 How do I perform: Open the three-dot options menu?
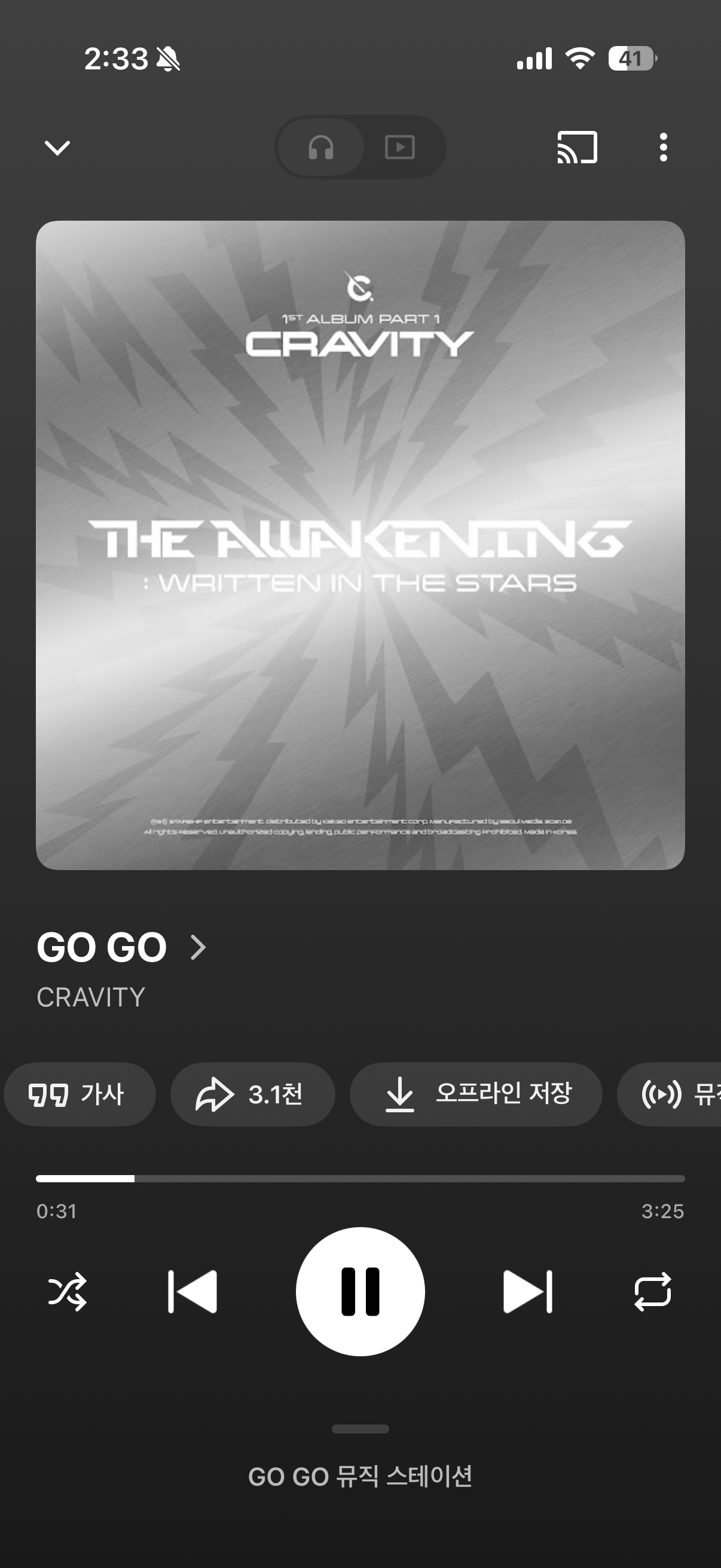pos(662,148)
